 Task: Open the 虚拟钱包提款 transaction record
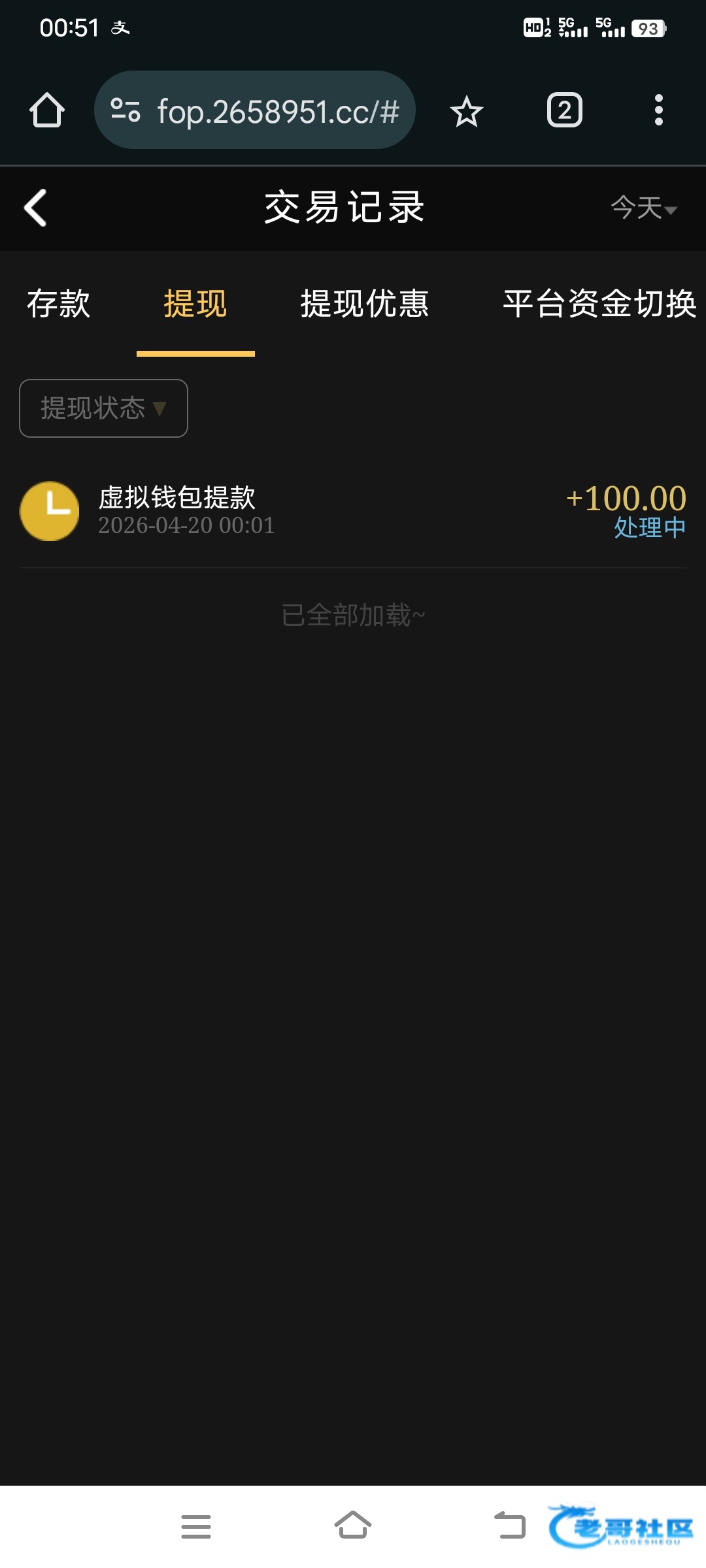click(x=353, y=511)
